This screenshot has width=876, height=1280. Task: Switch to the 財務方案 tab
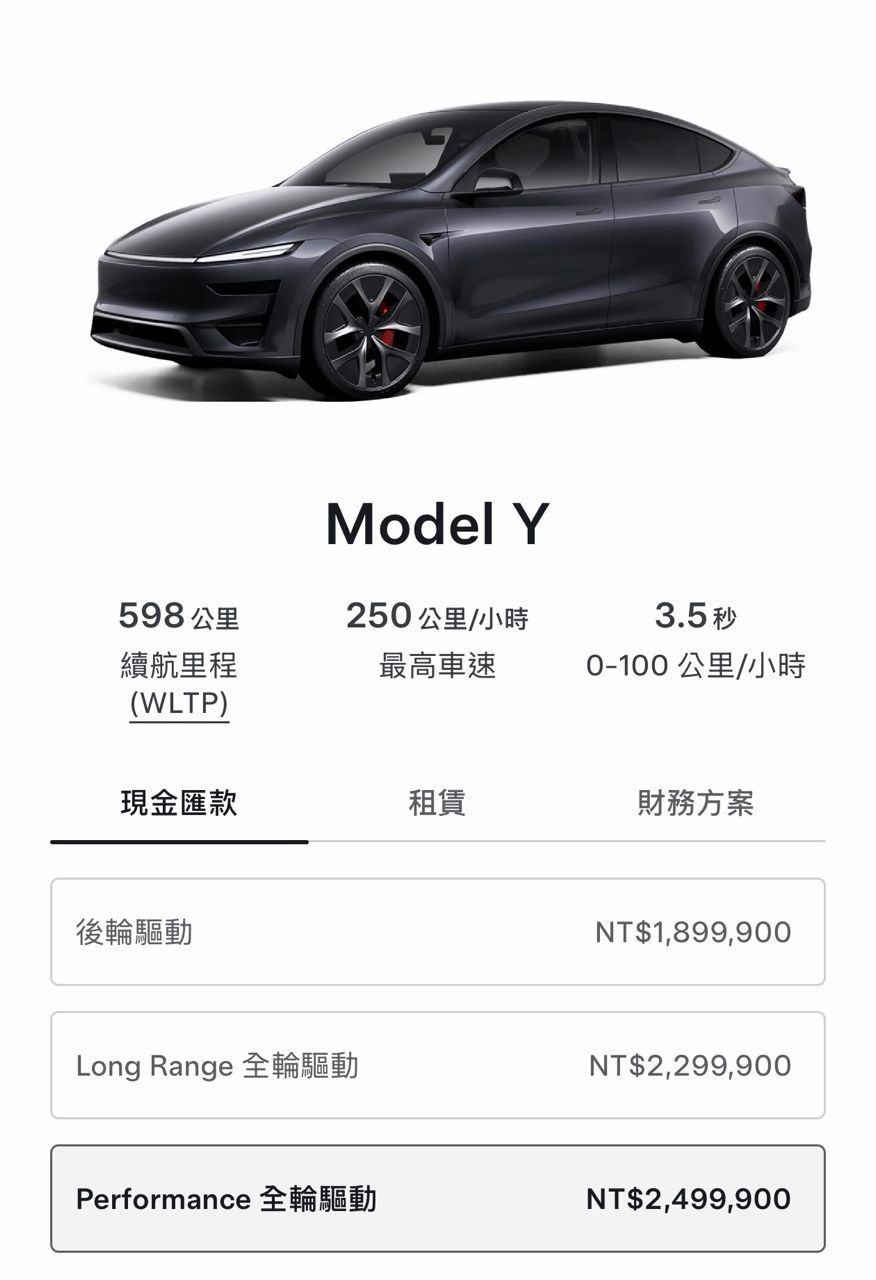tap(695, 803)
